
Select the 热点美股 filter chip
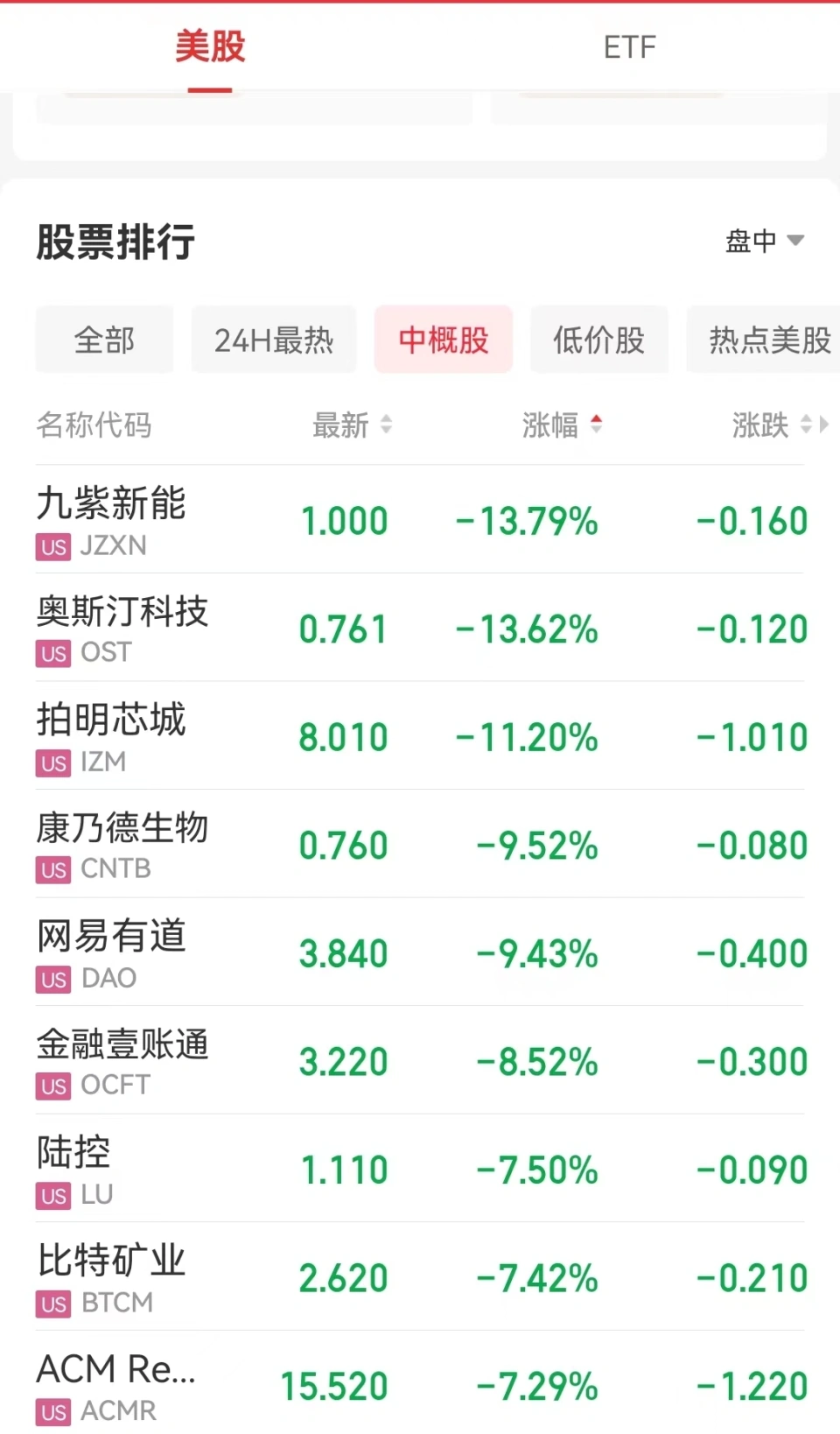768,340
